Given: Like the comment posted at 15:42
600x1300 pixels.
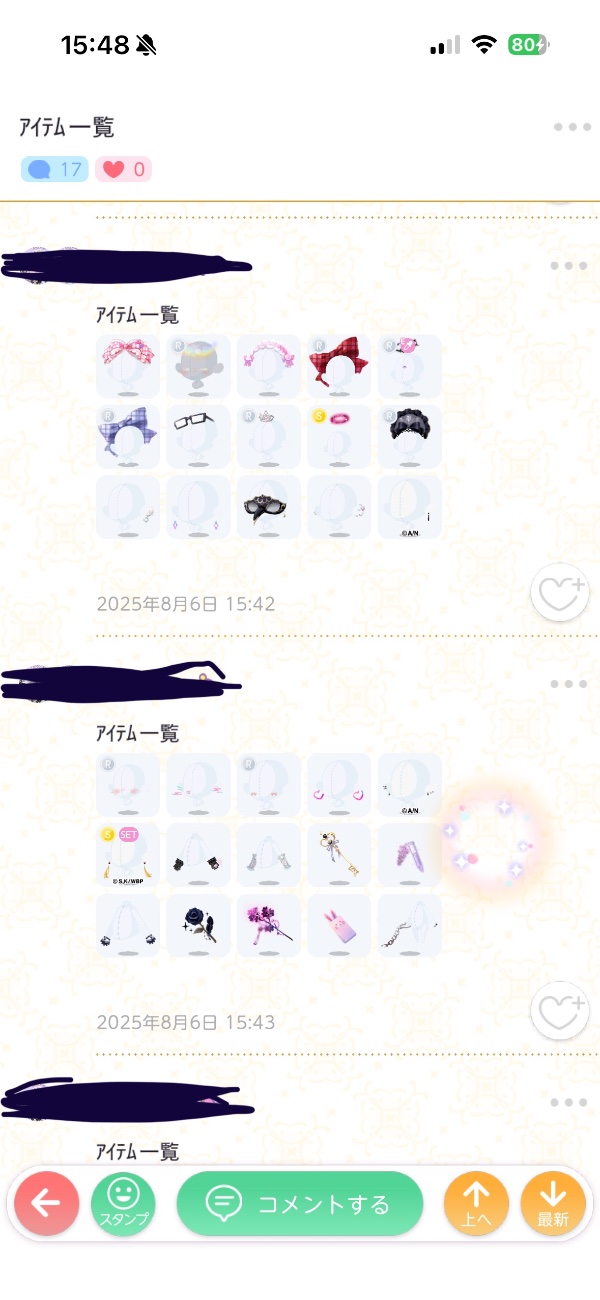Looking at the screenshot, I should [559, 594].
